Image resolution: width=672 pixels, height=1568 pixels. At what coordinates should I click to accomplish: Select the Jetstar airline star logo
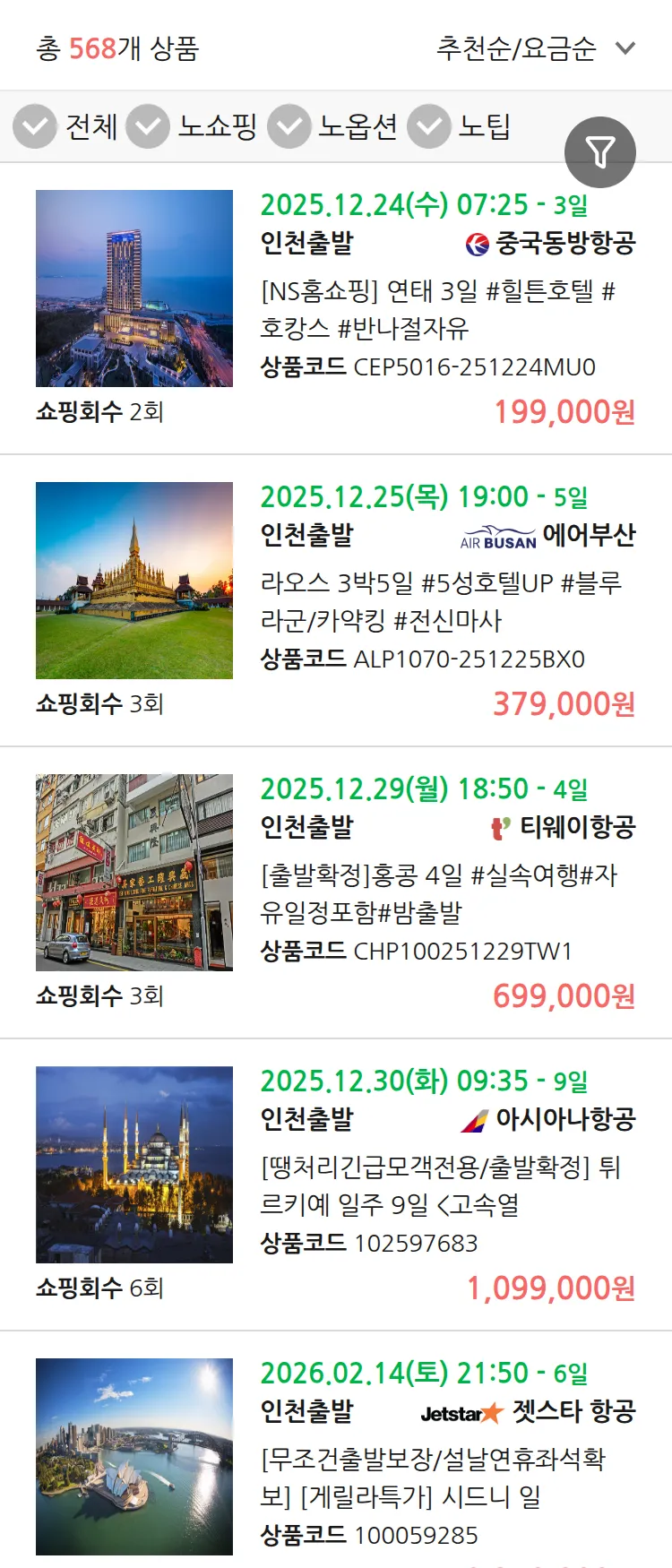click(491, 1411)
